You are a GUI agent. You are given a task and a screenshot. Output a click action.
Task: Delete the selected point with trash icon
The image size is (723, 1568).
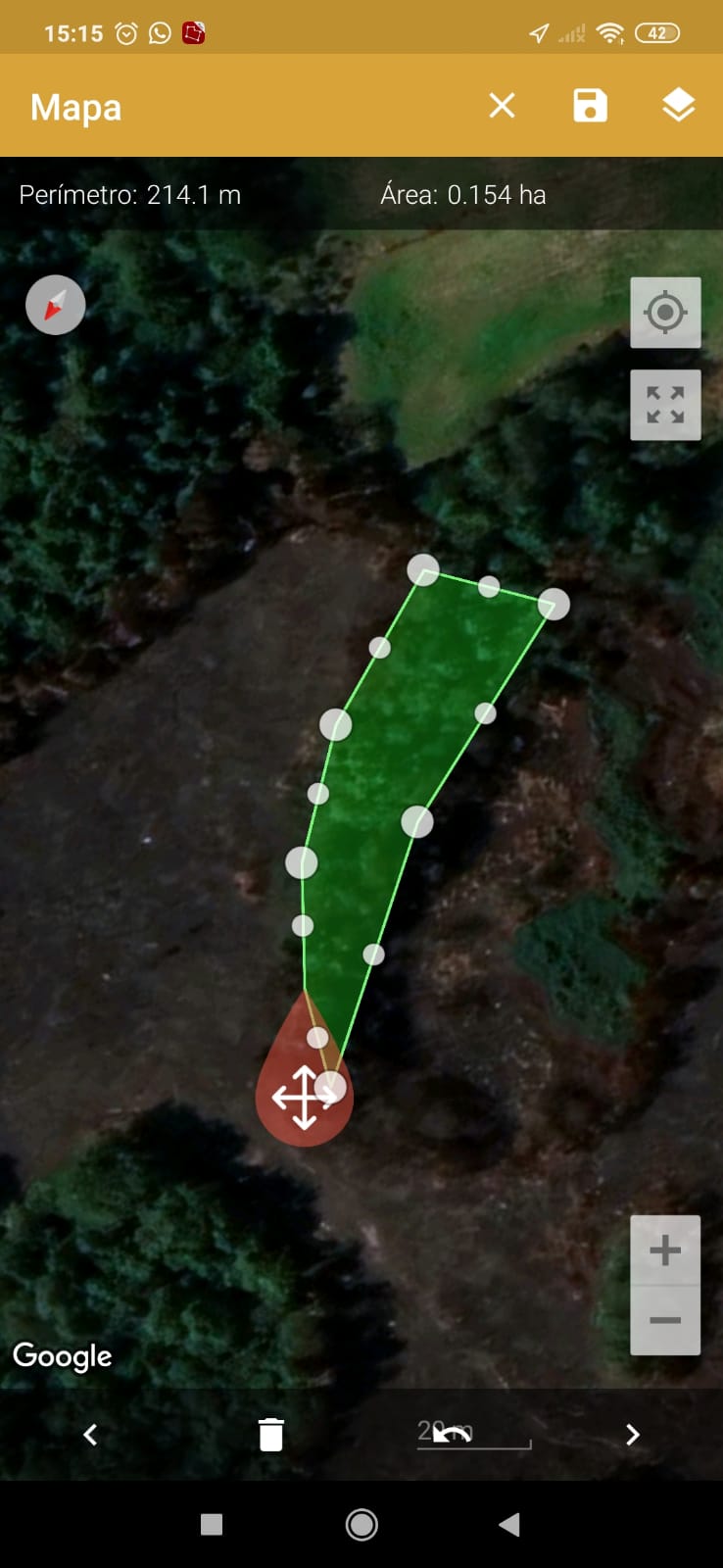click(270, 1435)
